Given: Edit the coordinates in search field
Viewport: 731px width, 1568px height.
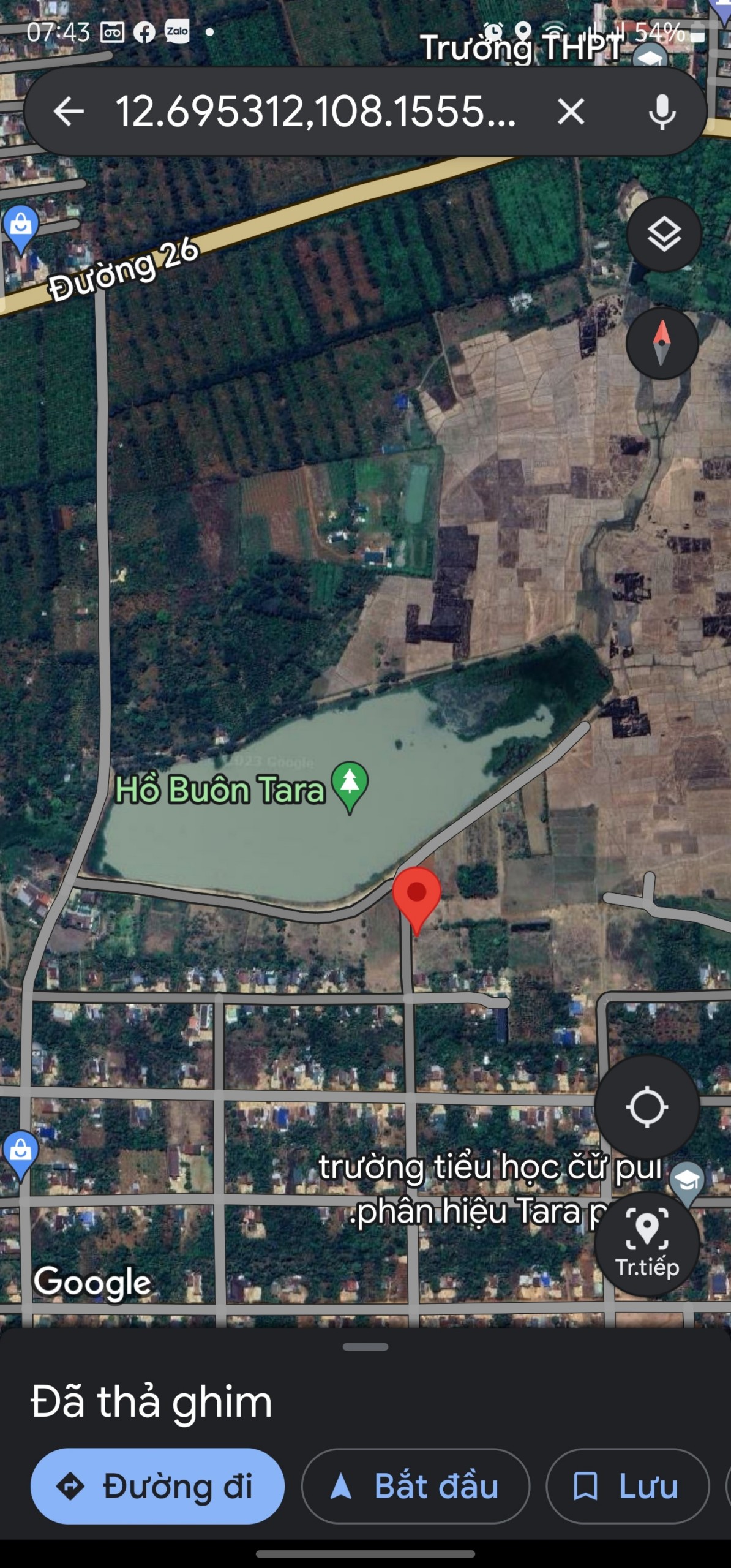Looking at the screenshot, I should click(315, 111).
